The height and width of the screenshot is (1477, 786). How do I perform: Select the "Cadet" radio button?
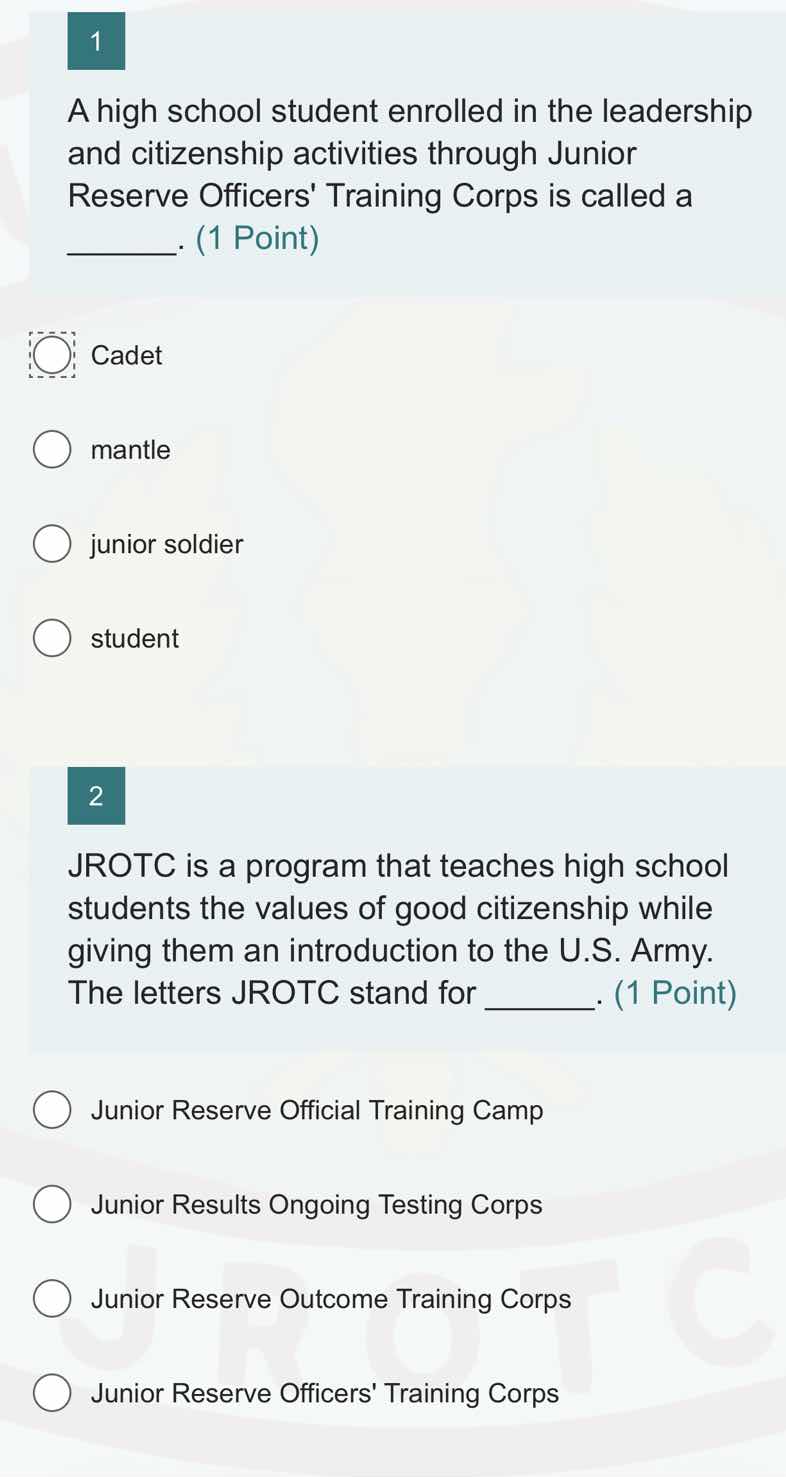pyautogui.click(x=52, y=355)
